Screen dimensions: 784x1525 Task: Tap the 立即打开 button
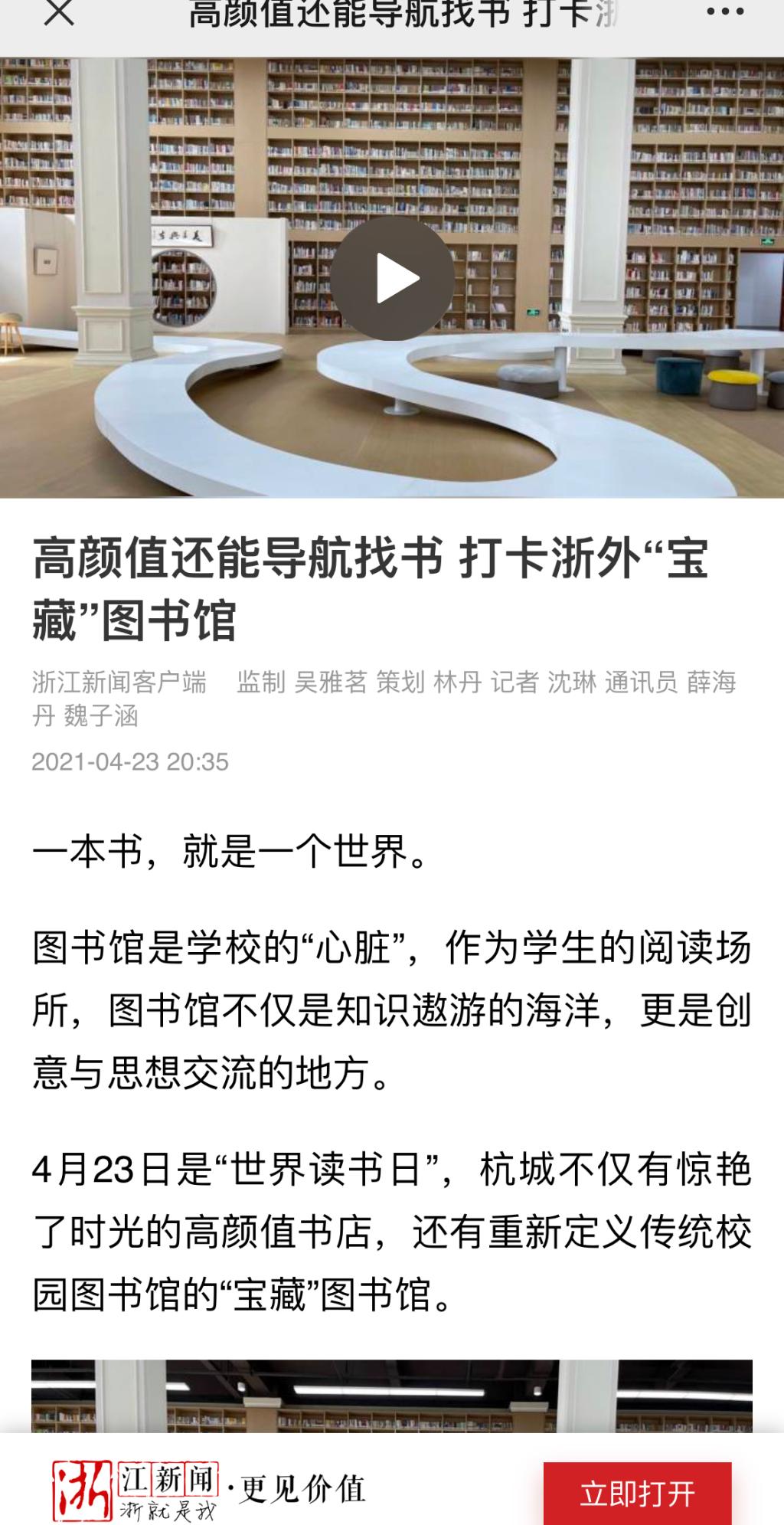637,1493
